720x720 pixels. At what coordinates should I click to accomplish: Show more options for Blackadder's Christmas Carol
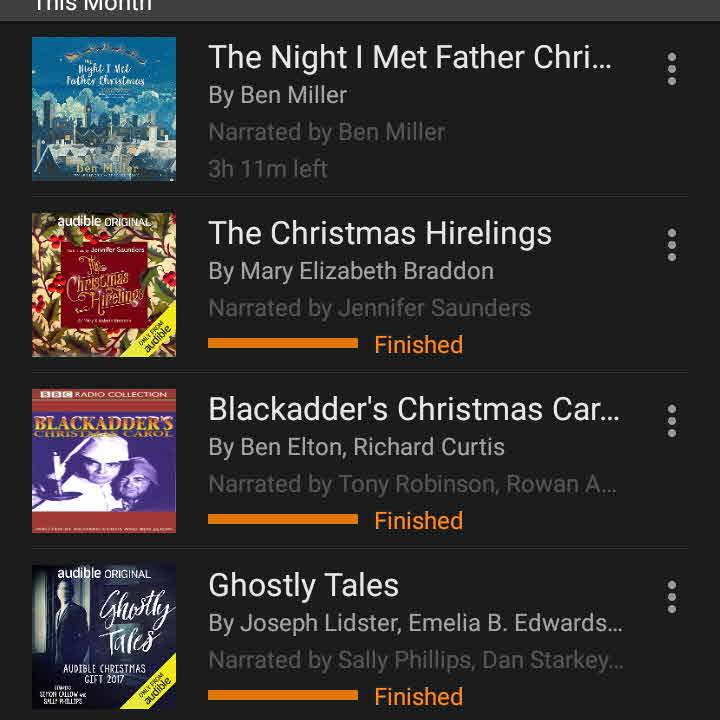coord(672,421)
